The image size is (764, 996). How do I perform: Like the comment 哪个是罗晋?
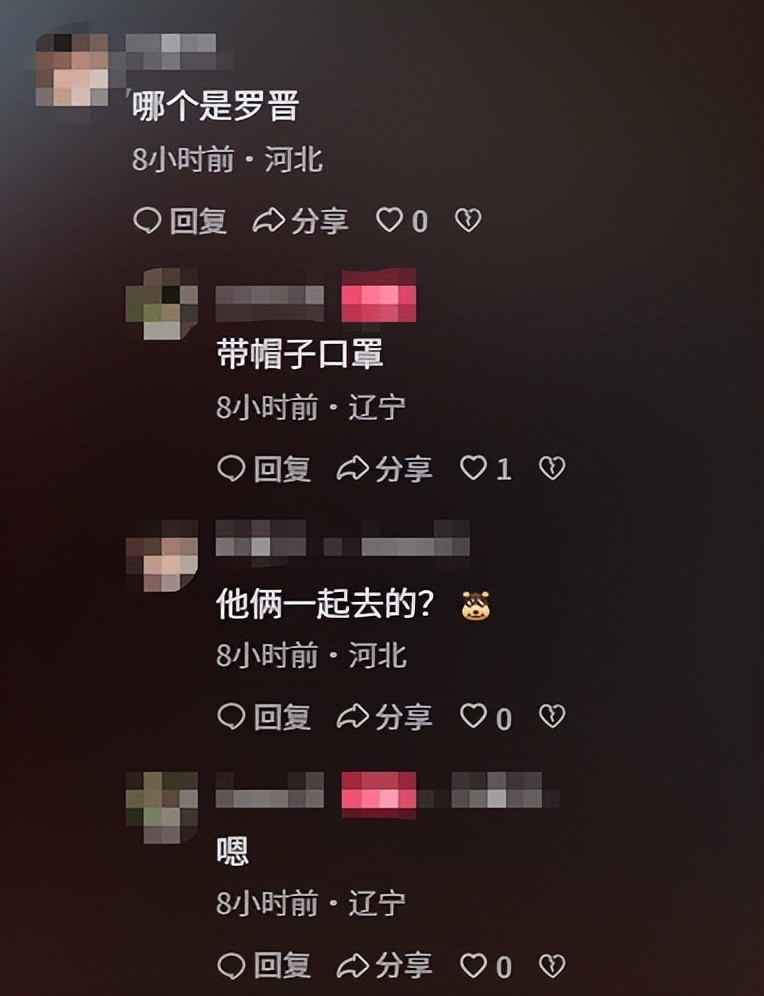click(x=402, y=221)
